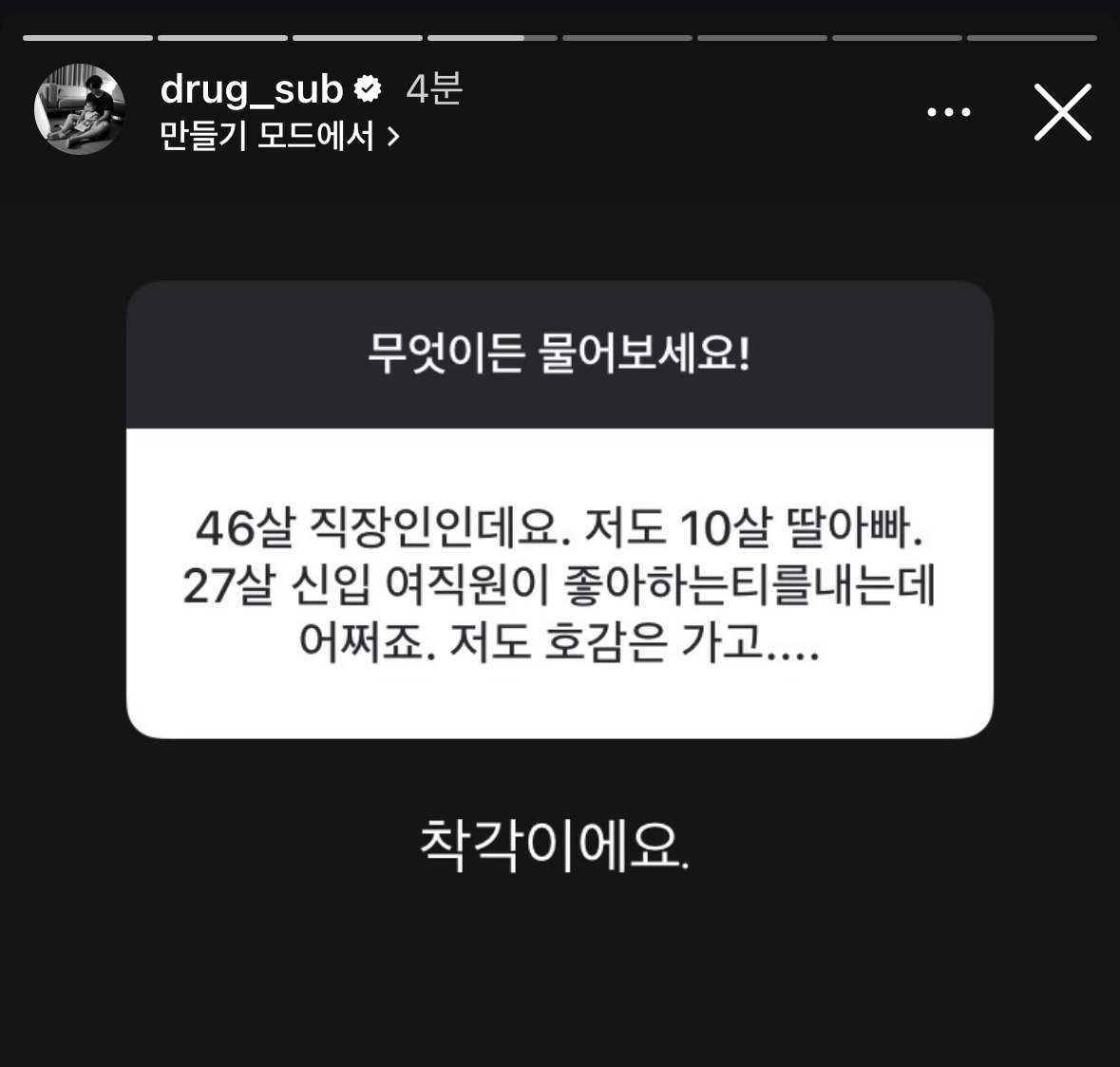Close the story viewer
The width and height of the screenshot is (1120, 1067).
point(1062,112)
